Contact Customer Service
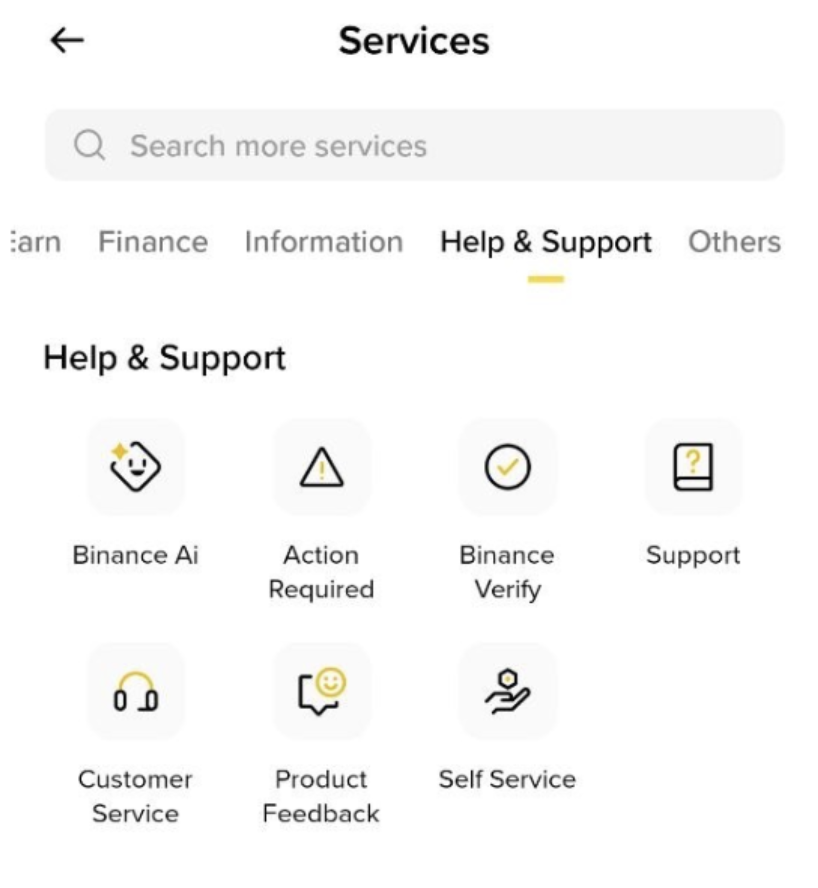This screenshot has height=888, width=818. tap(135, 691)
